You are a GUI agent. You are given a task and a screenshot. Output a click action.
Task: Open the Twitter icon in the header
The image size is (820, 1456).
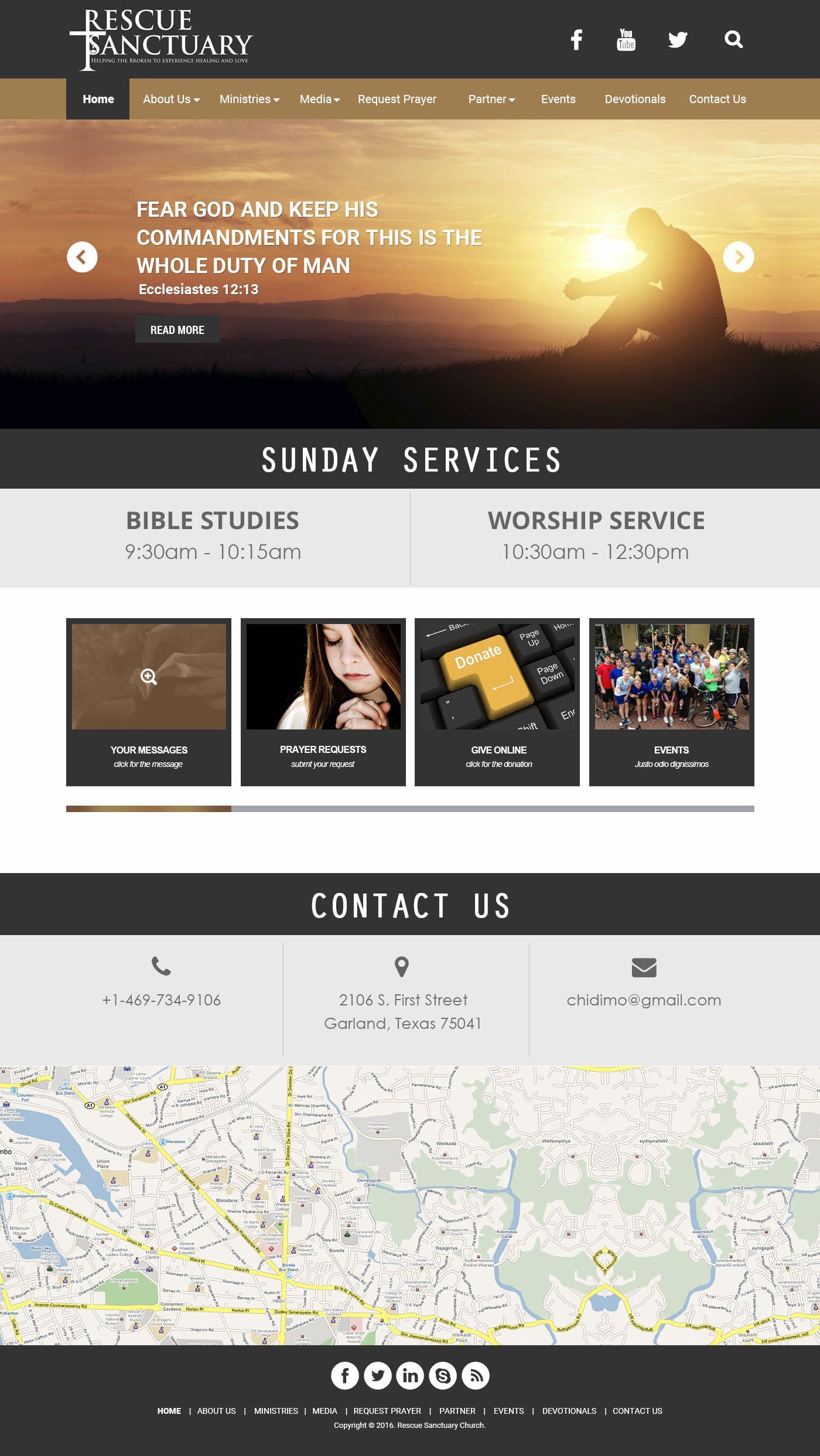[x=678, y=40]
